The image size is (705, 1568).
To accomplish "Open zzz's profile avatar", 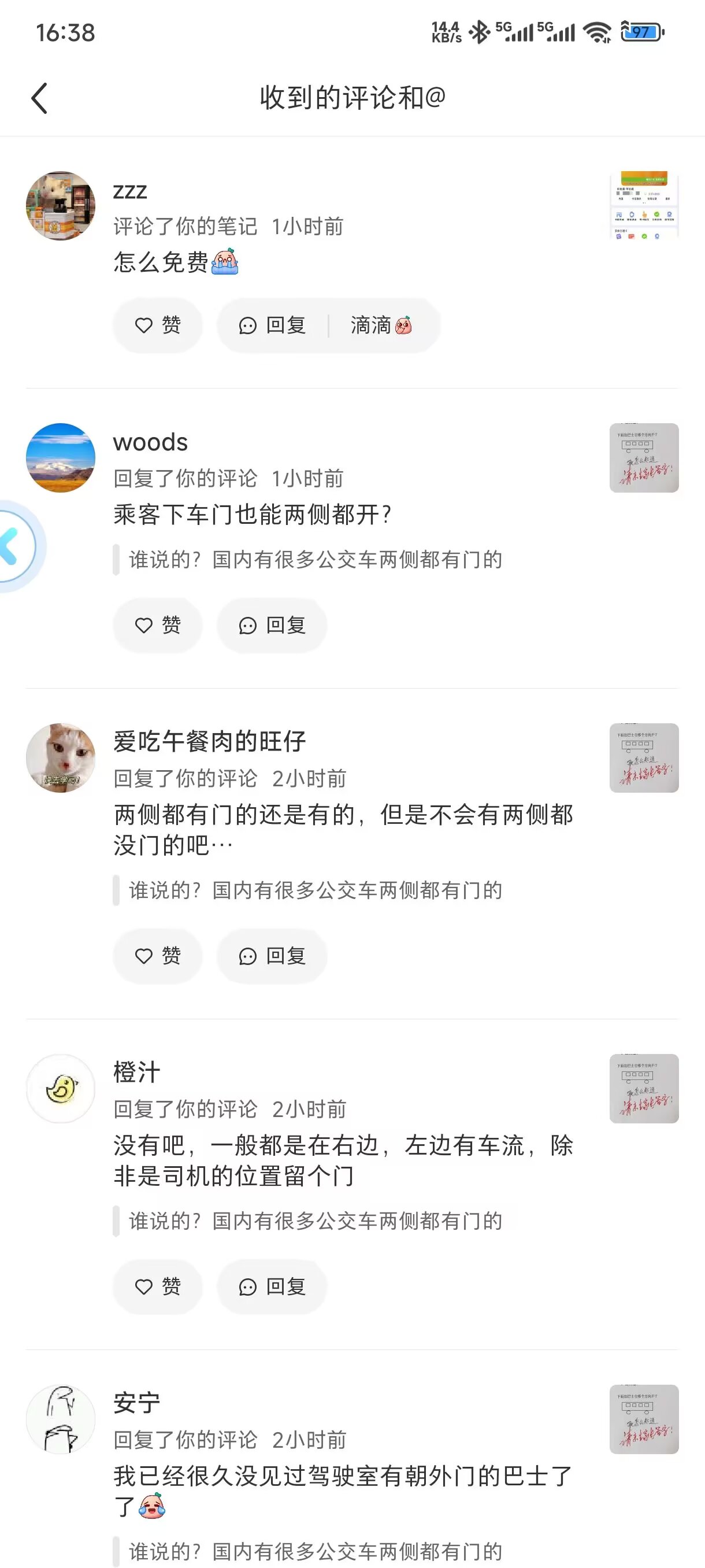I will pyautogui.click(x=61, y=206).
